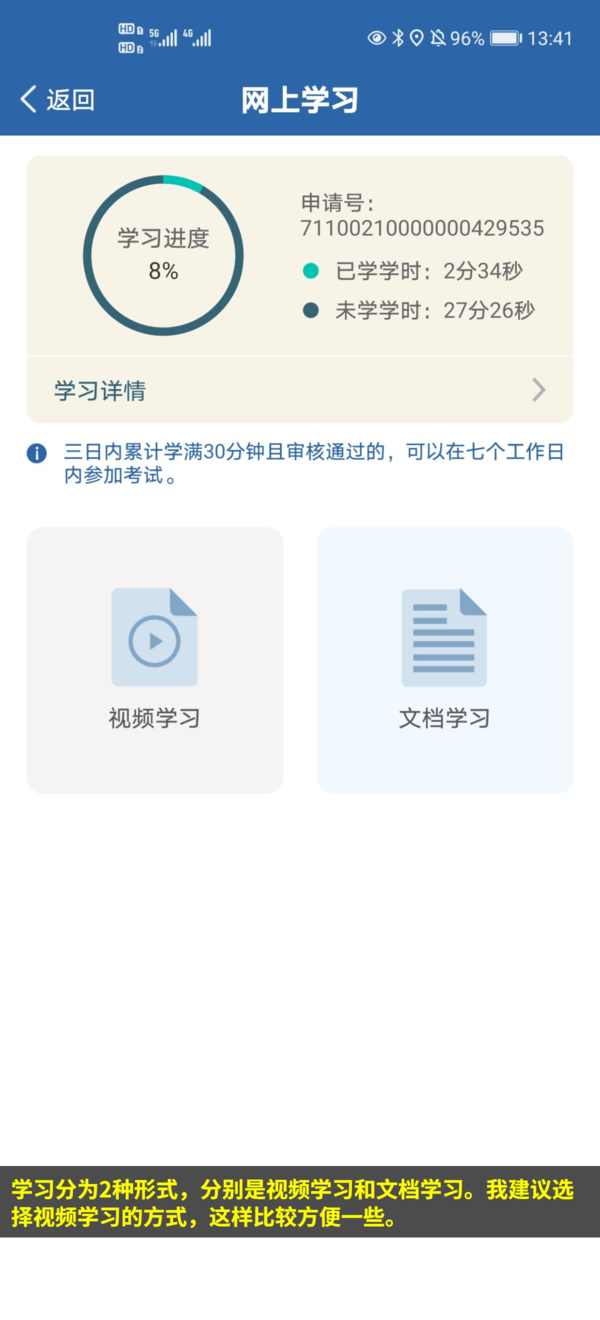The height and width of the screenshot is (1320, 600).
Task: Open the 学习详情 row
Action: pos(299,390)
